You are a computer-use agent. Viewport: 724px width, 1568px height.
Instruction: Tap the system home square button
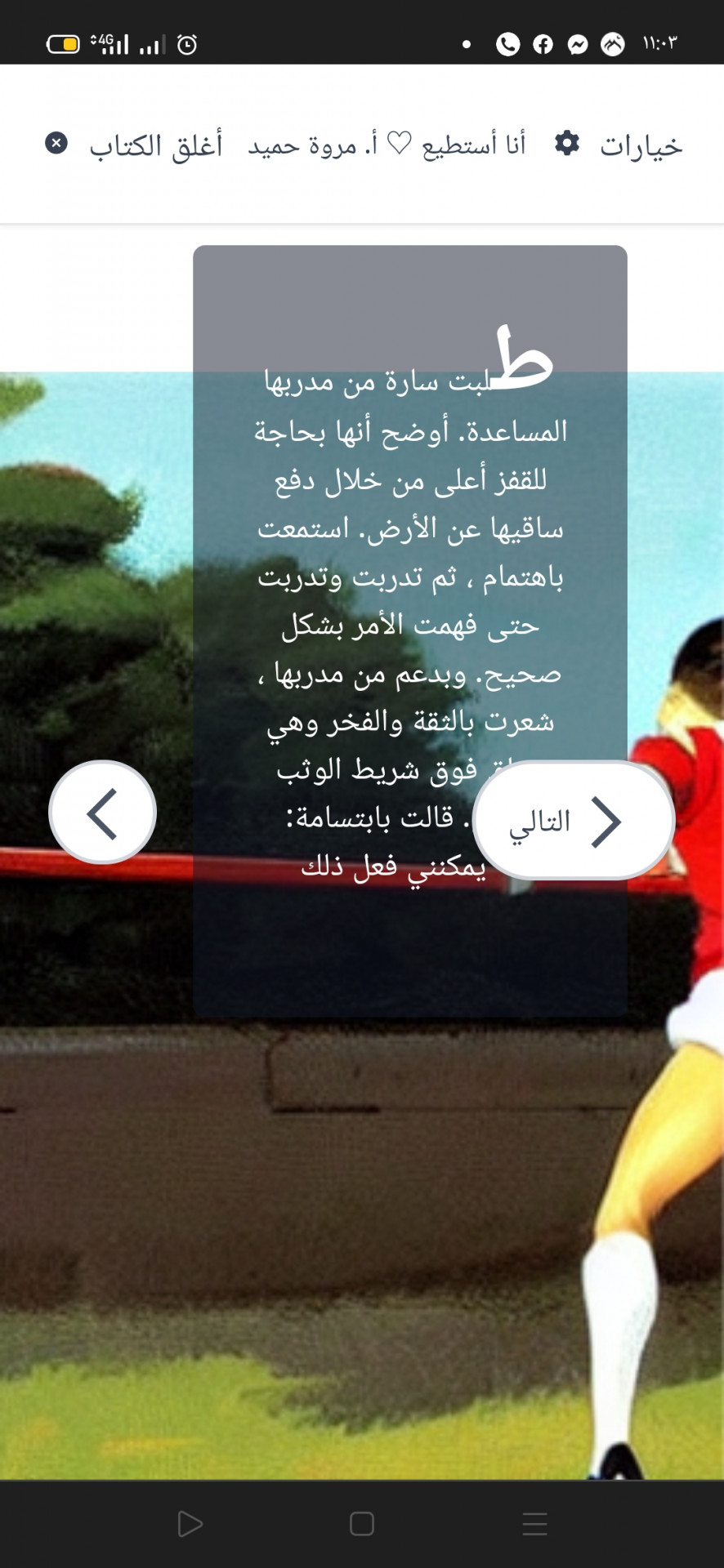[361, 1524]
